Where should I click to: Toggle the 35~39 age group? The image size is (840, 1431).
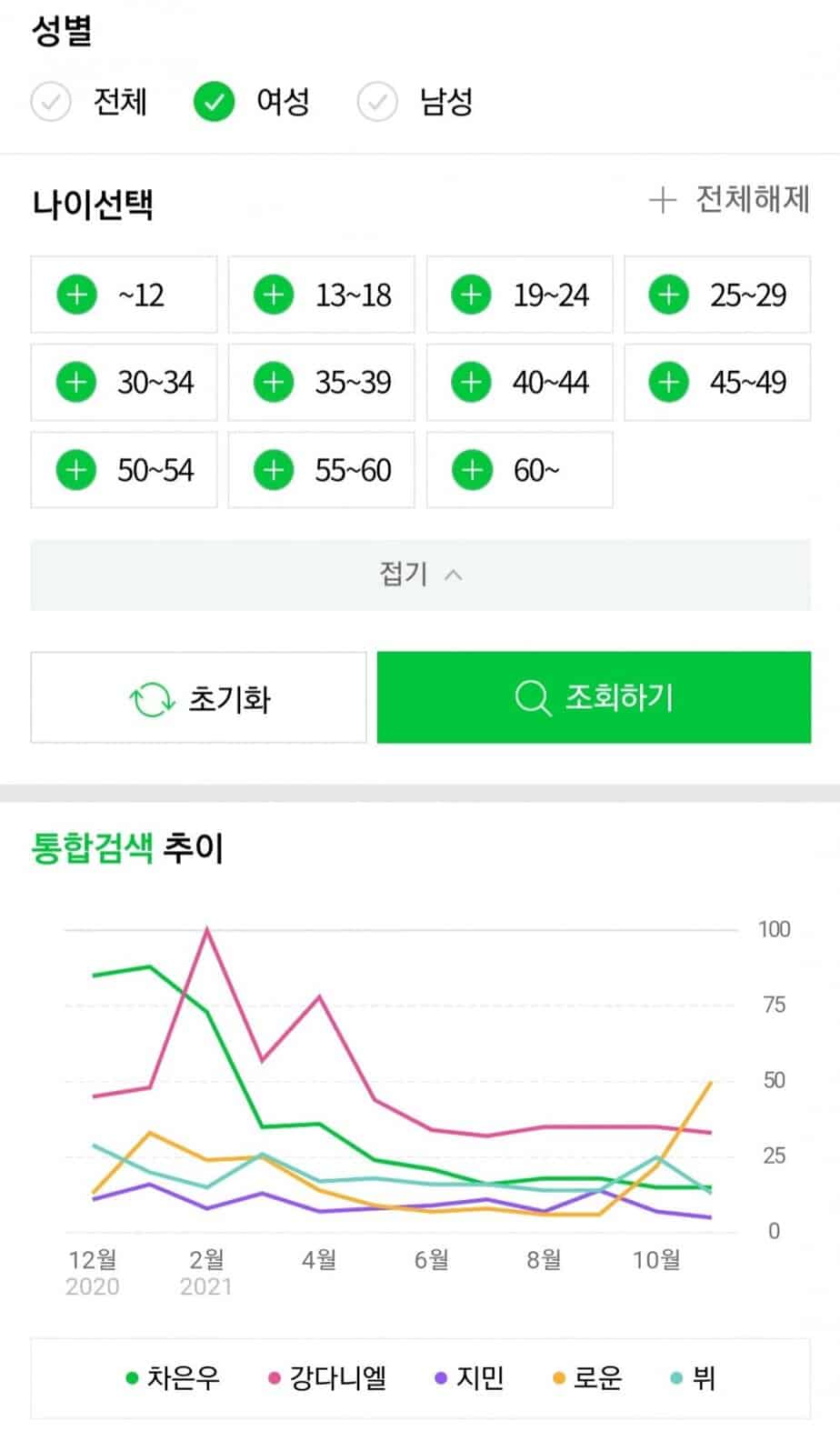(x=321, y=382)
